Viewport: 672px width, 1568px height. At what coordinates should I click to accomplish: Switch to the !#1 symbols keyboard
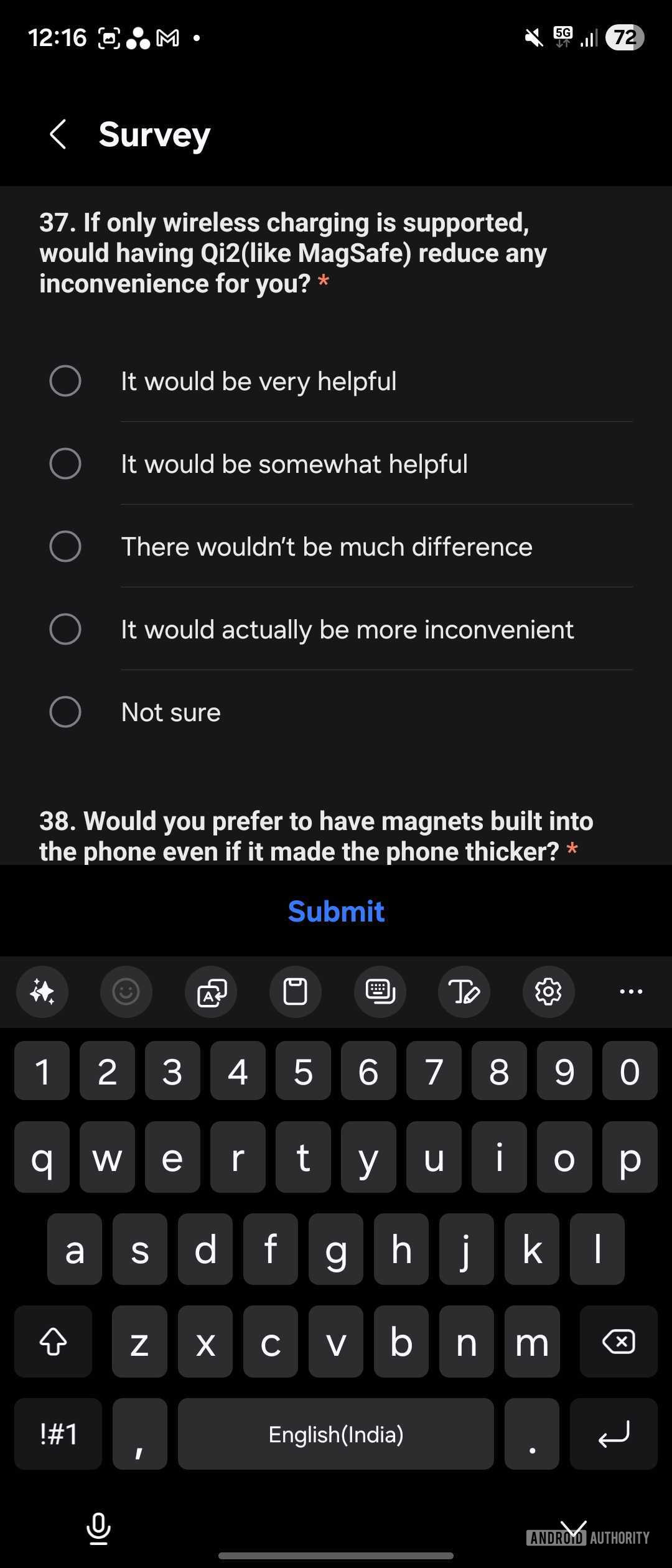(58, 1434)
